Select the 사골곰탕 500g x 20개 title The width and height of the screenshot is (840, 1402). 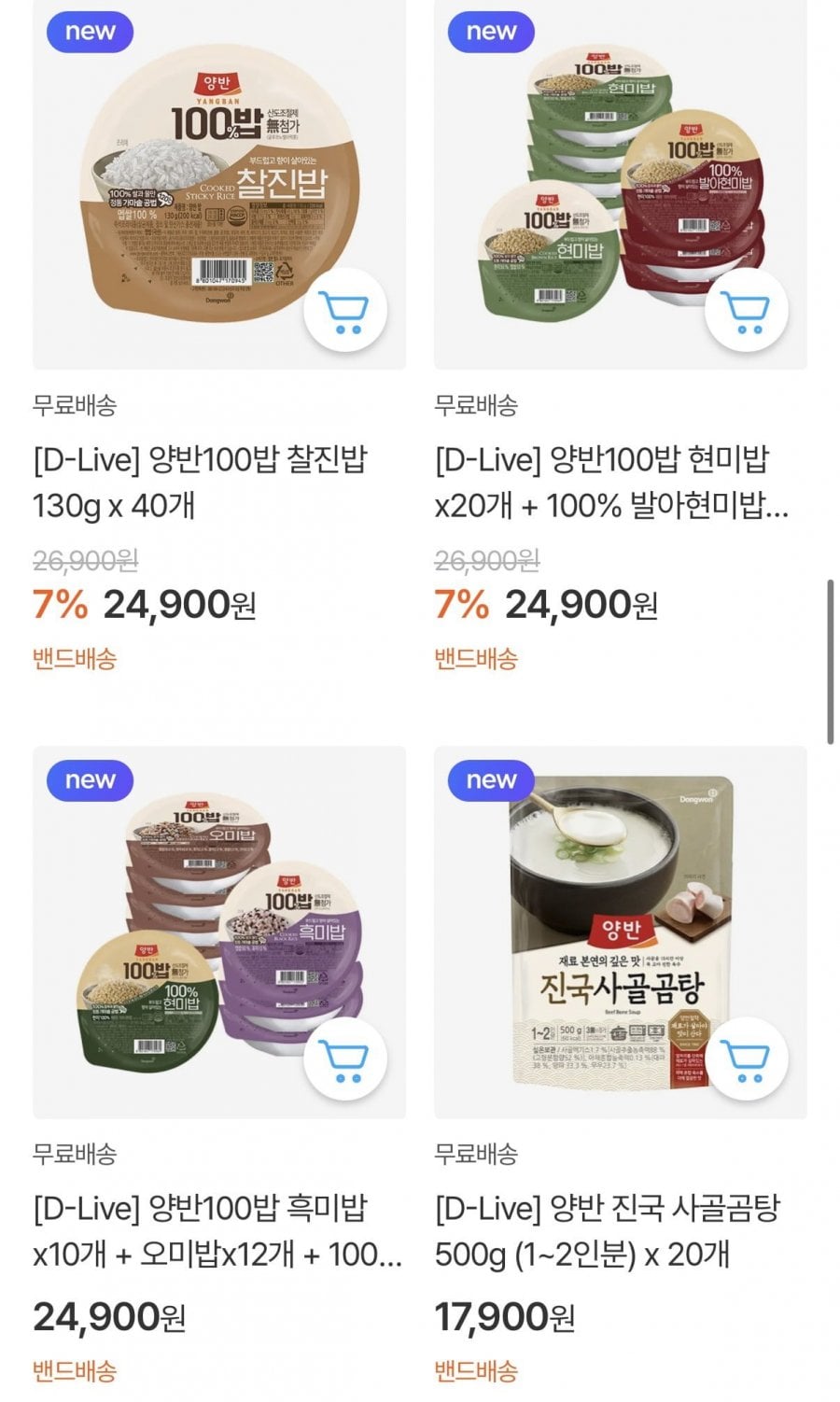pyautogui.click(x=607, y=1231)
